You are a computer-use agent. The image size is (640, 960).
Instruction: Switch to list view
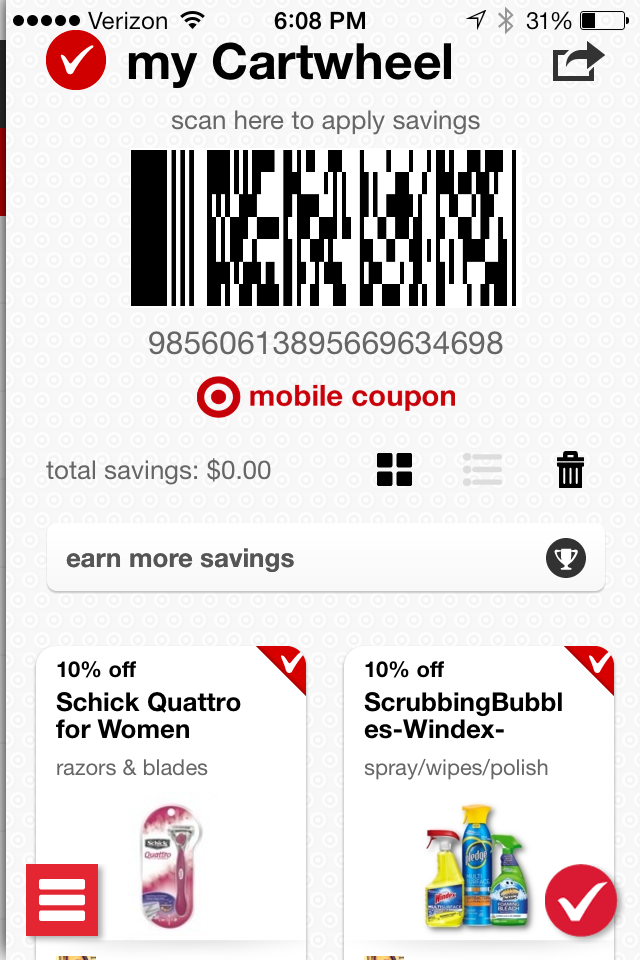coord(482,469)
